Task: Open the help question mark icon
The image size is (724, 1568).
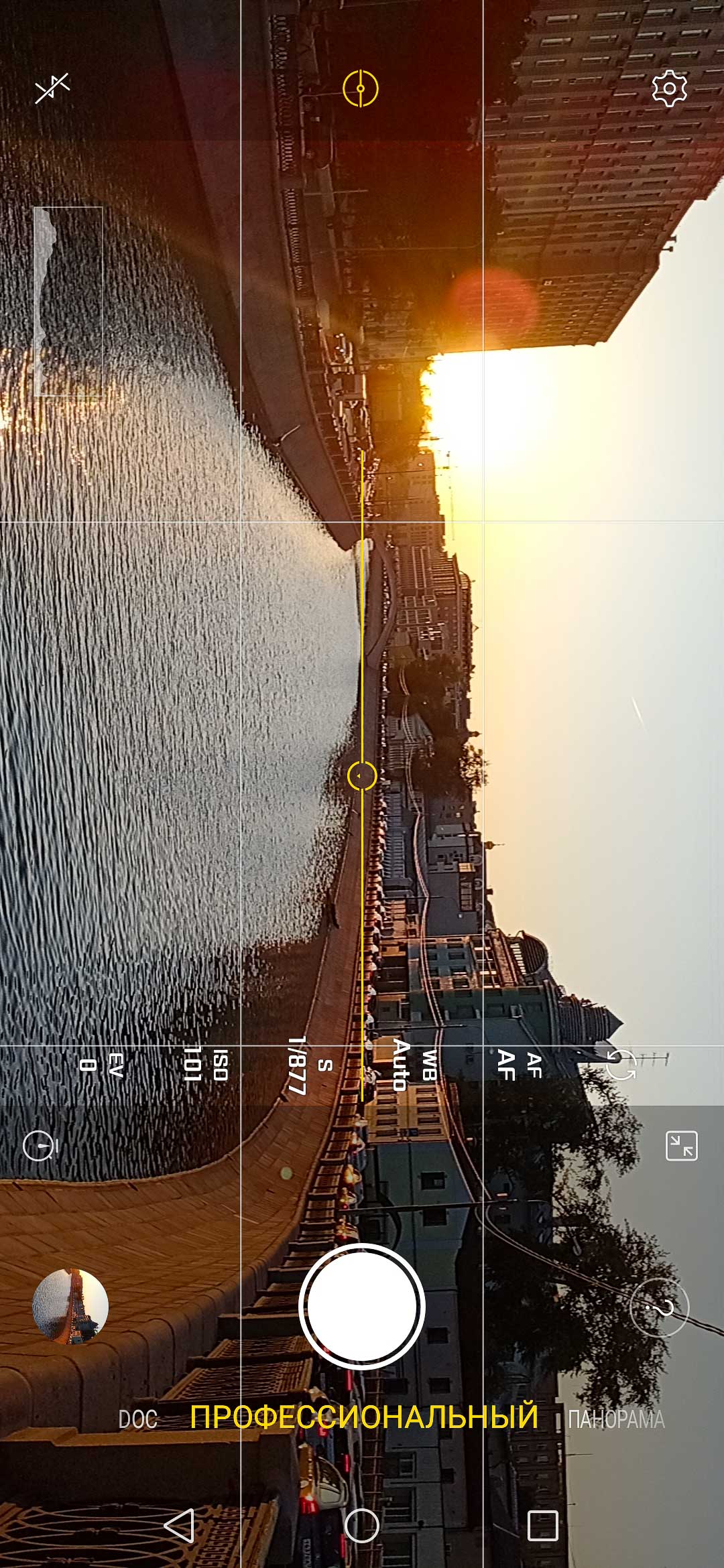Action: (x=660, y=1307)
